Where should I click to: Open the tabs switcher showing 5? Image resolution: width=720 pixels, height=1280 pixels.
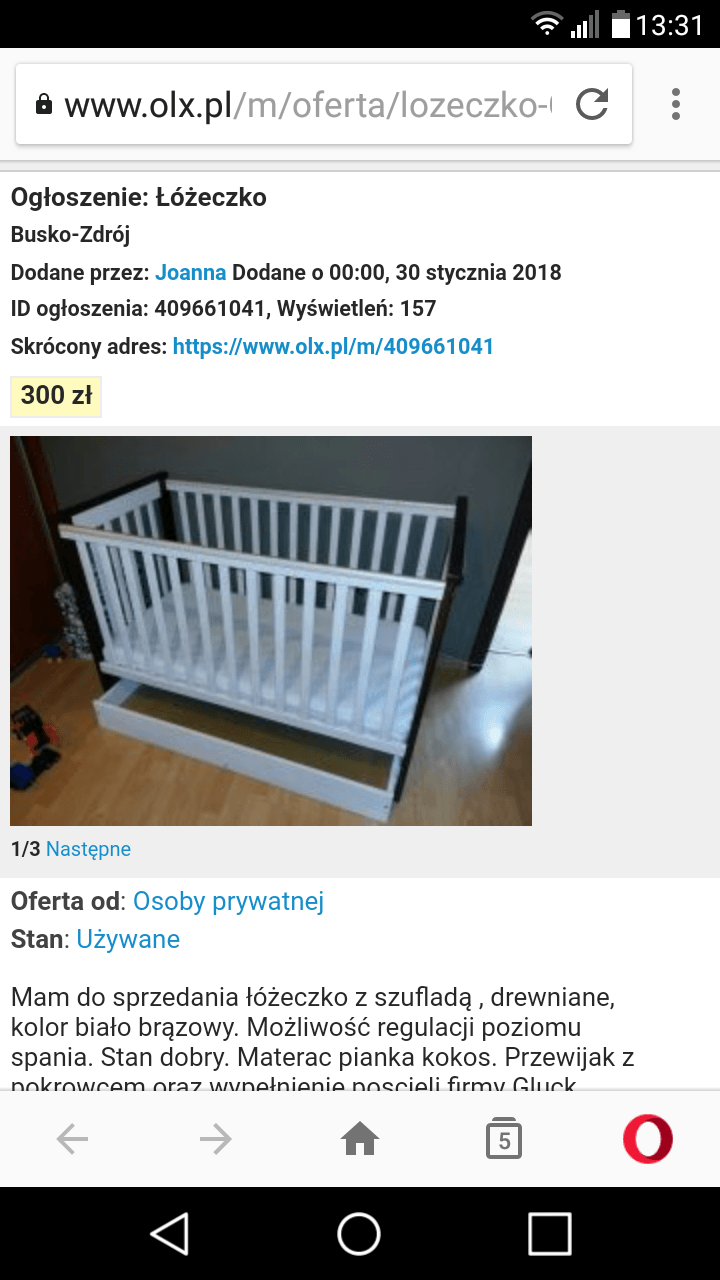pos(504,1139)
